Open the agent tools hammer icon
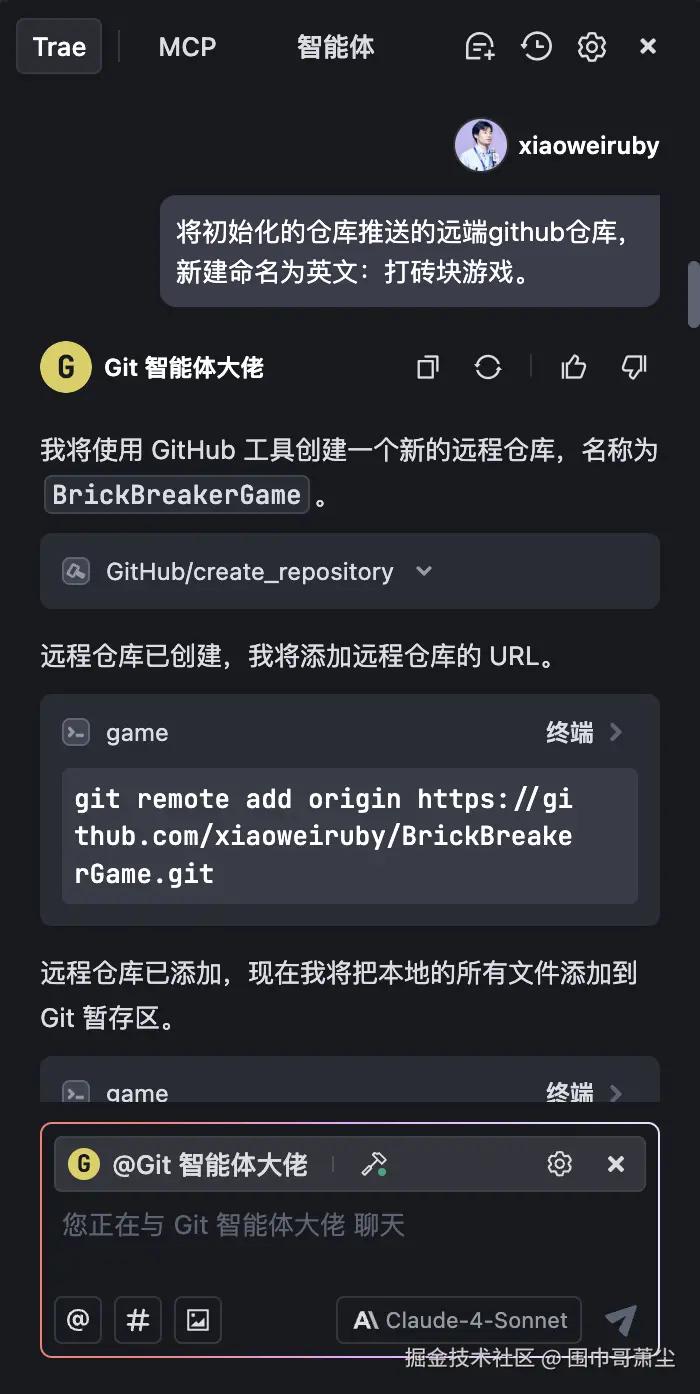 (x=375, y=1164)
